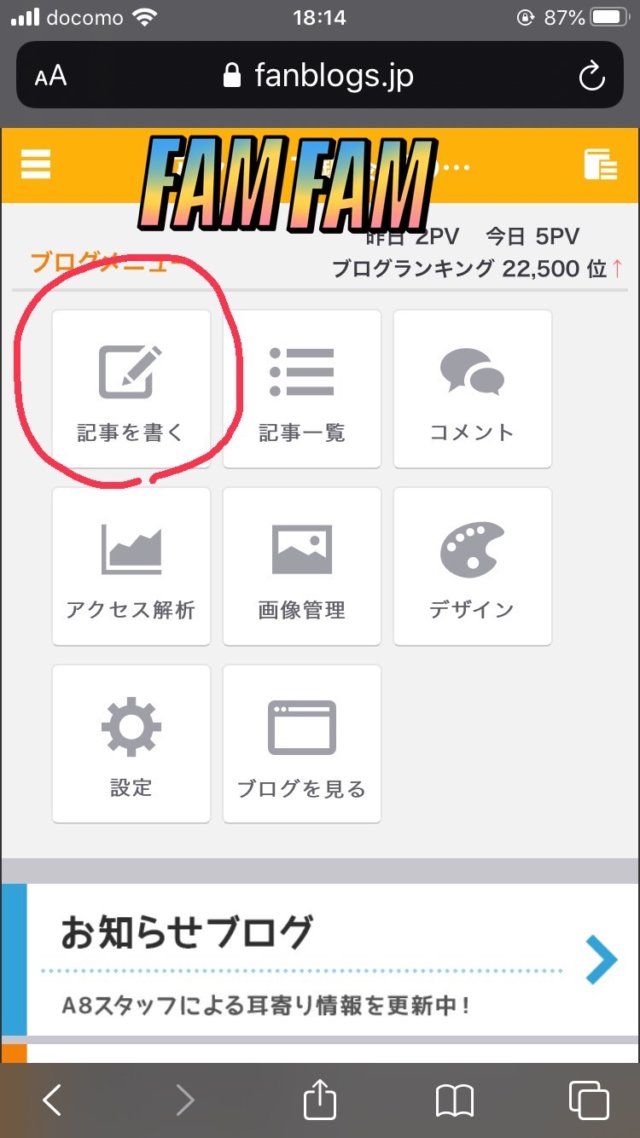
Task: Open the hamburger menu
Action: click(x=36, y=163)
